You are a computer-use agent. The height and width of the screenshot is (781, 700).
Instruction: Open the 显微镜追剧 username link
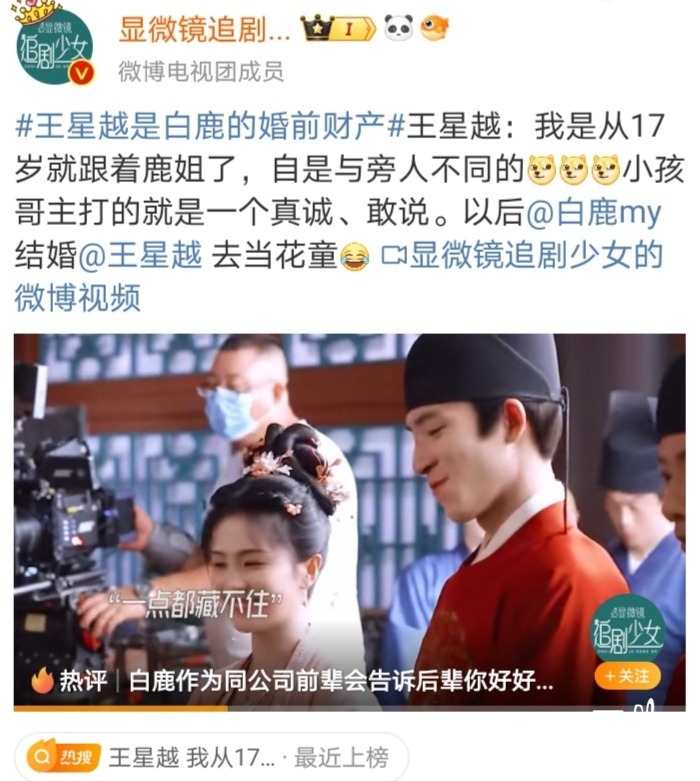205,29
